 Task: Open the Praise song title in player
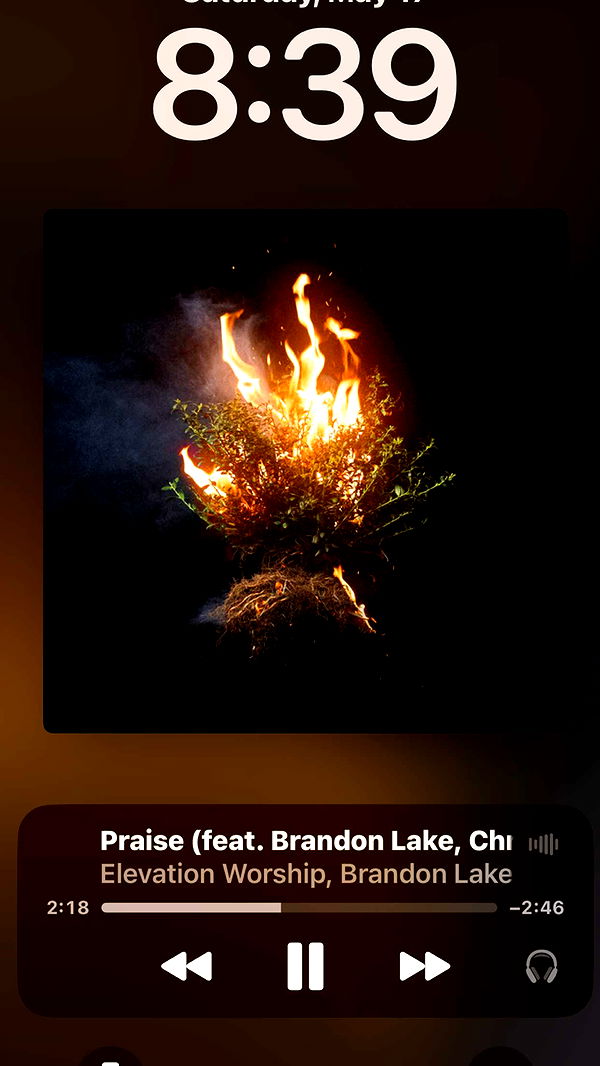coord(306,841)
